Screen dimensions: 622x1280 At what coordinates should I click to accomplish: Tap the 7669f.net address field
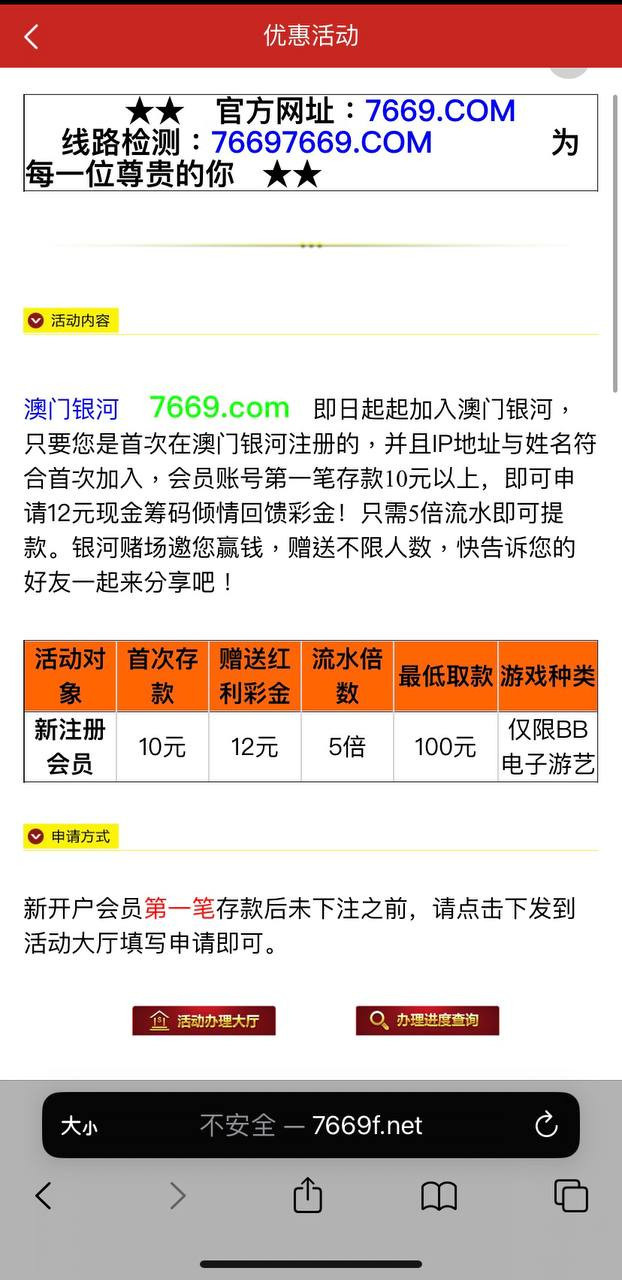[311, 1125]
